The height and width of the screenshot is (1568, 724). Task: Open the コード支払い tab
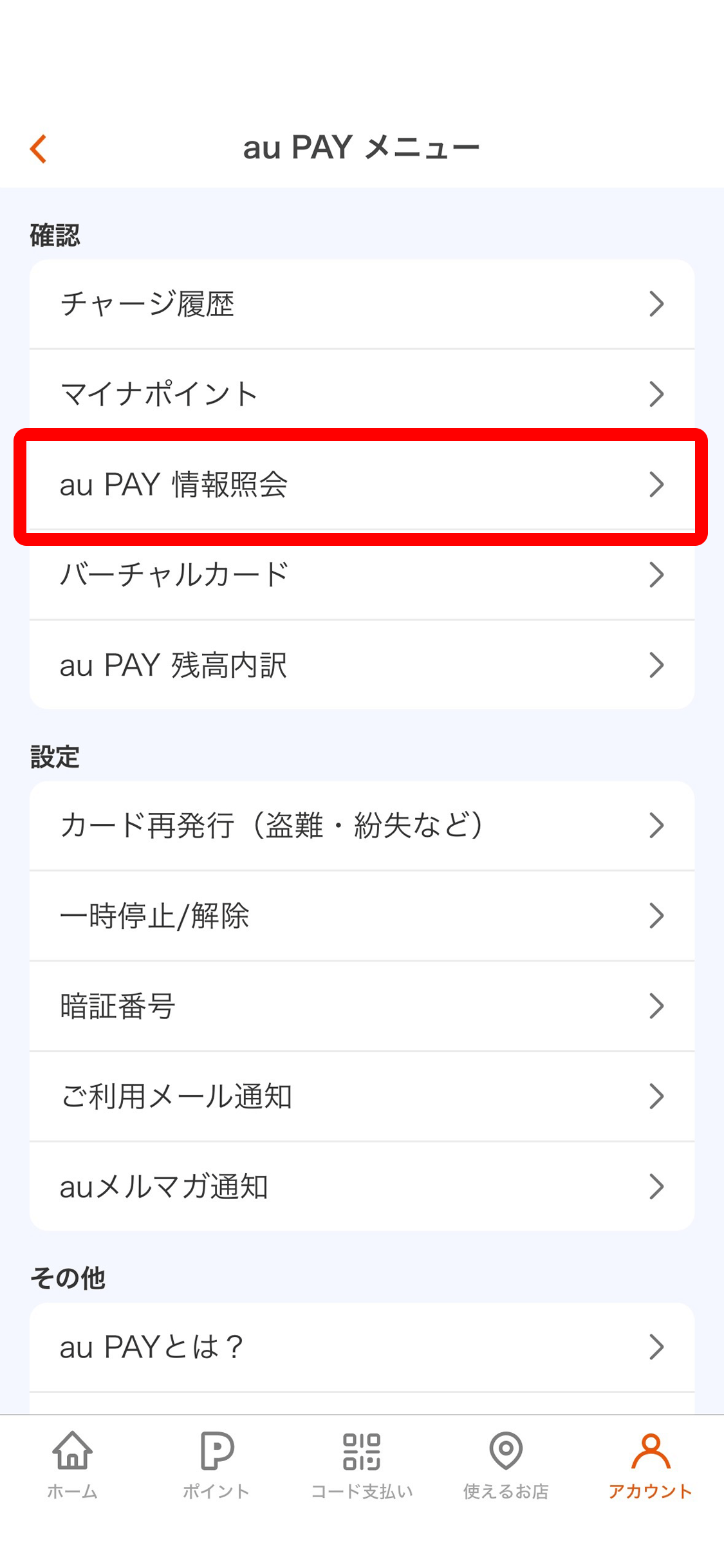click(x=362, y=1465)
